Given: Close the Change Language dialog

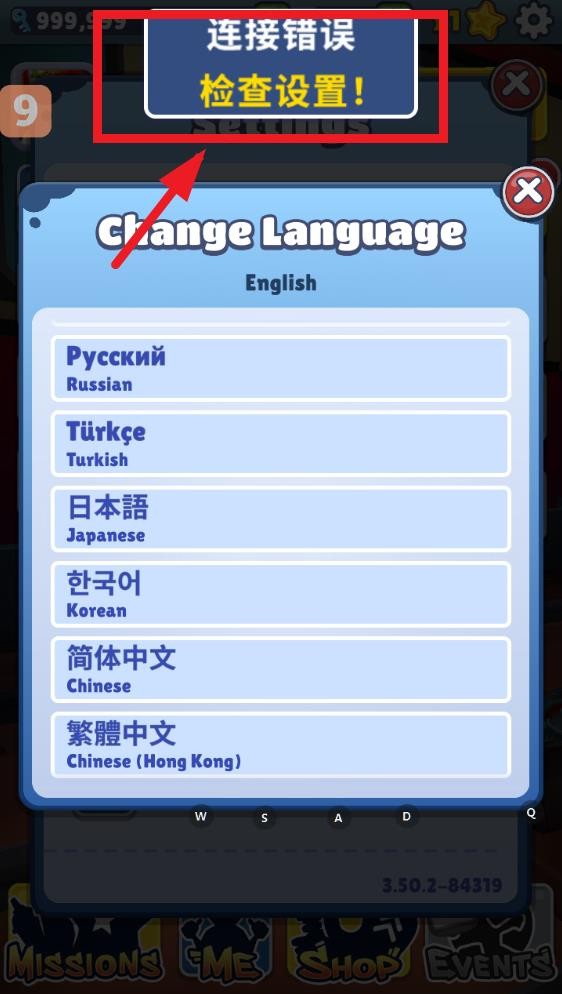Looking at the screenshot, I should pos(527,191).
